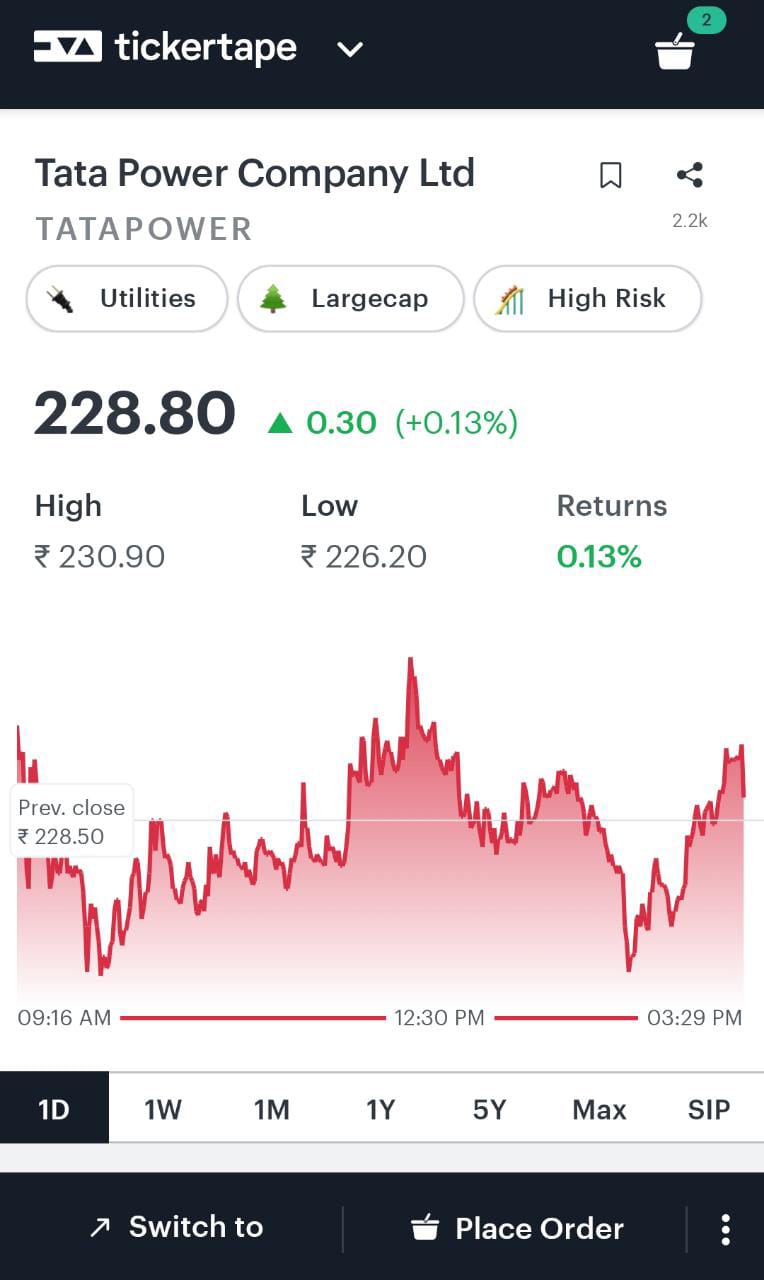The image size is (764, 1280).
Task: Tap the Switch to button
Action: point(177,1228)
